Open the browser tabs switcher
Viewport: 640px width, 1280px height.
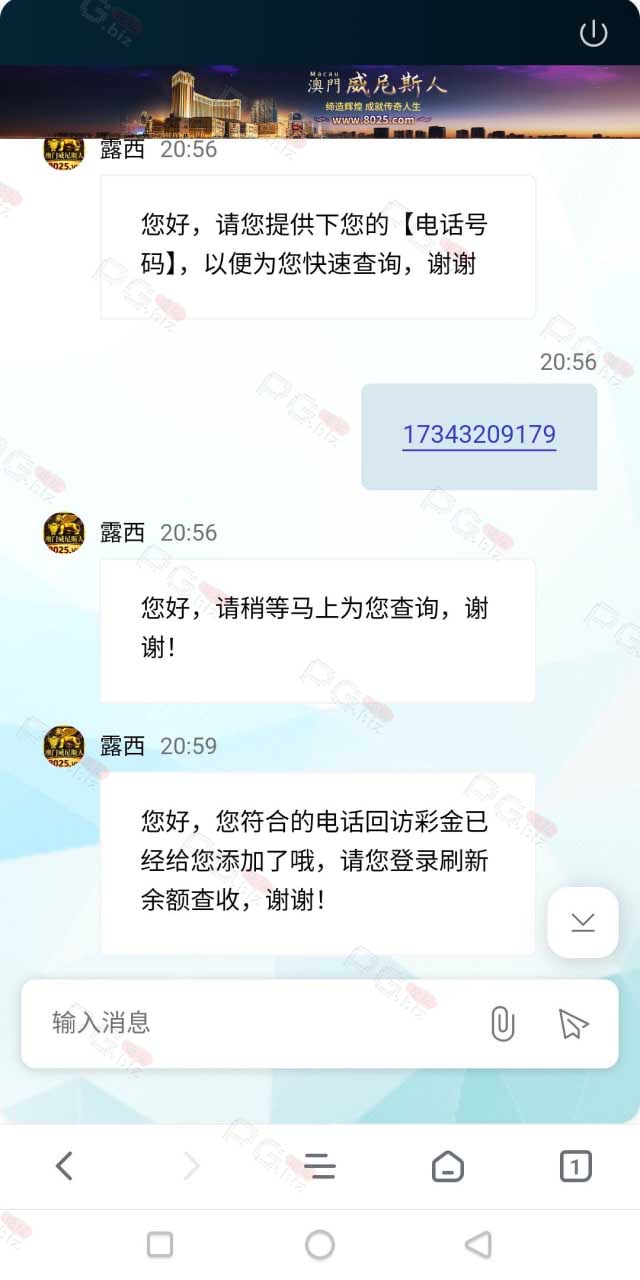[x=575, y=1165]
